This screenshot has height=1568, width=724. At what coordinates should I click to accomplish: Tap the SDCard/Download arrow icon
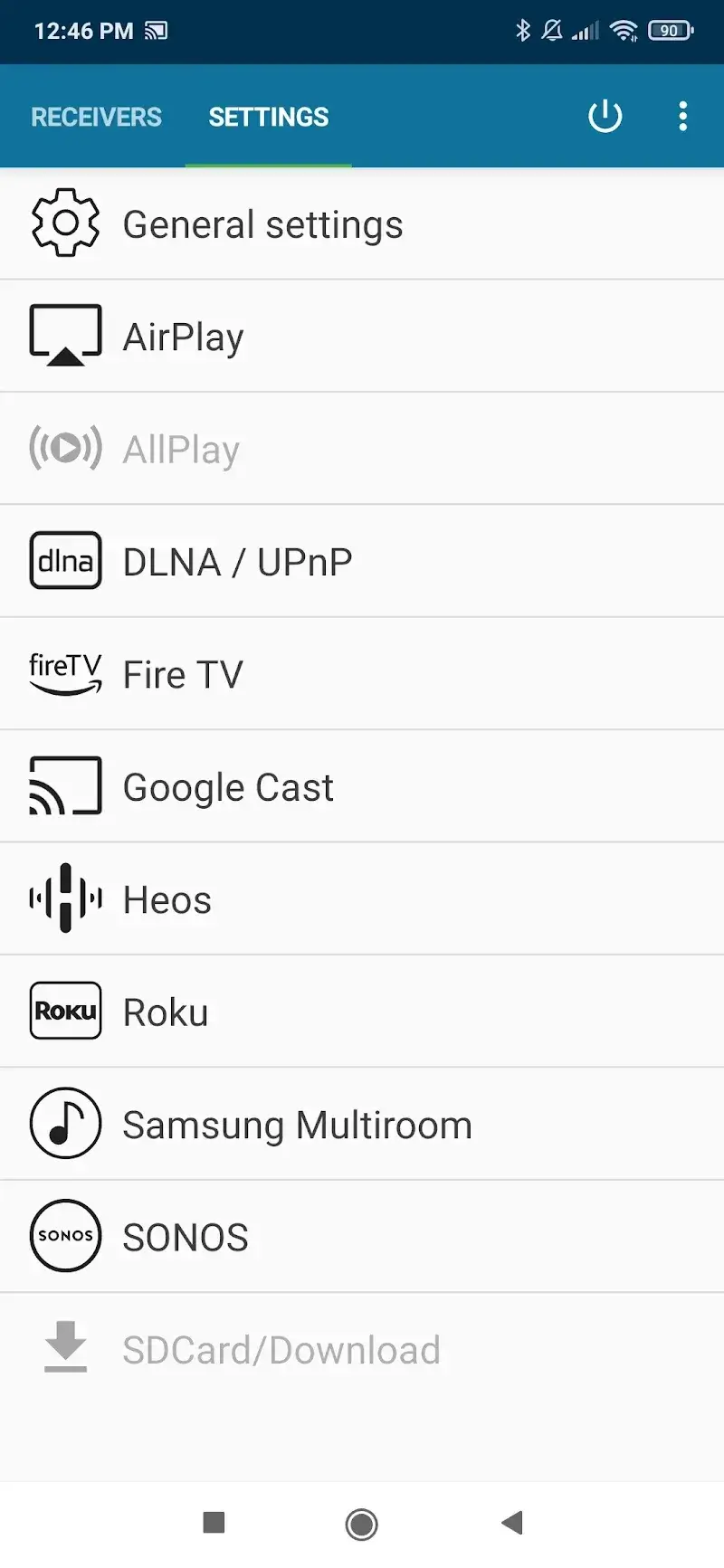pyautogui.click(x=63, y=1348)
